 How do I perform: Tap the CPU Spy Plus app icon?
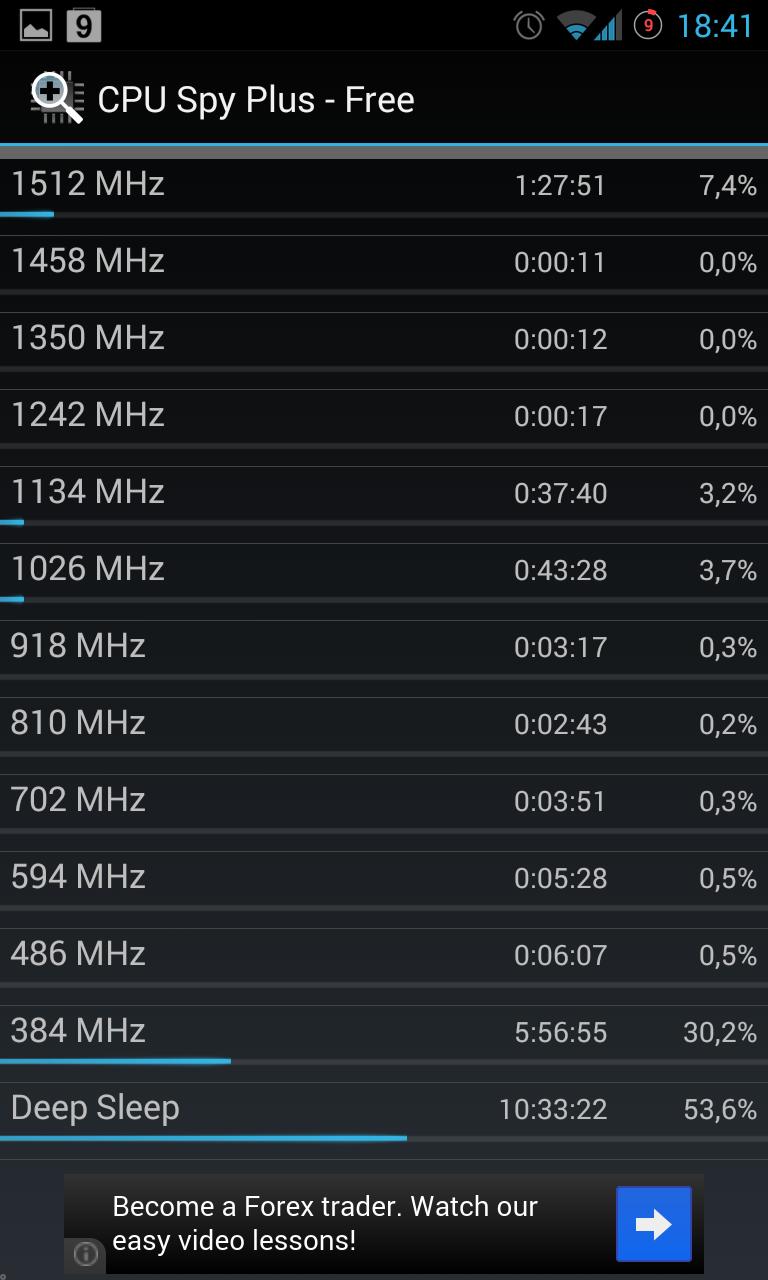[57, 98]
